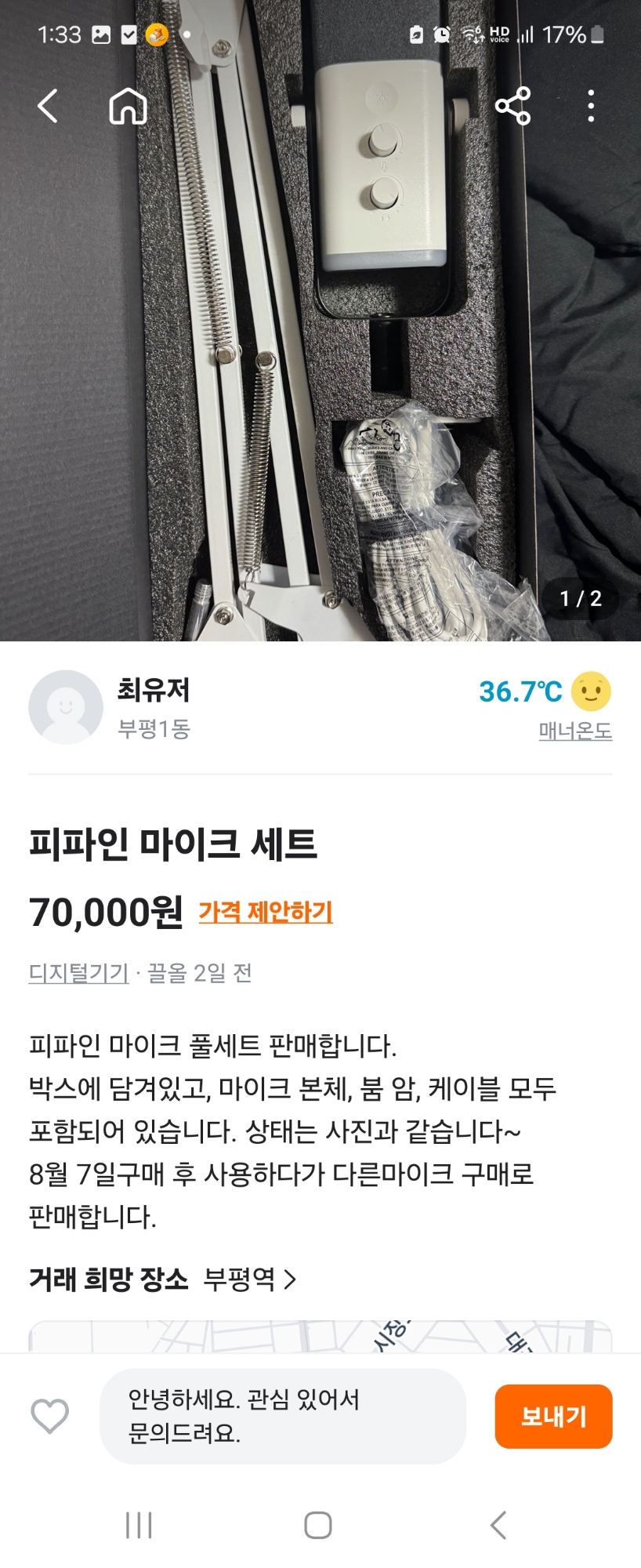The height and width of the screenshot is (1568, 641).
Task: Tap 보내기 to send the message
Action: point(553,1416)
